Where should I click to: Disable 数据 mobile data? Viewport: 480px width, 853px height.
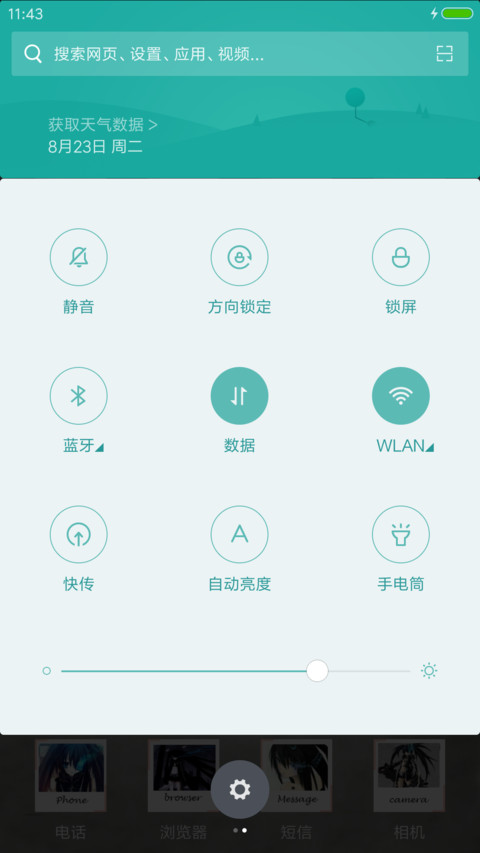point(239,396)
